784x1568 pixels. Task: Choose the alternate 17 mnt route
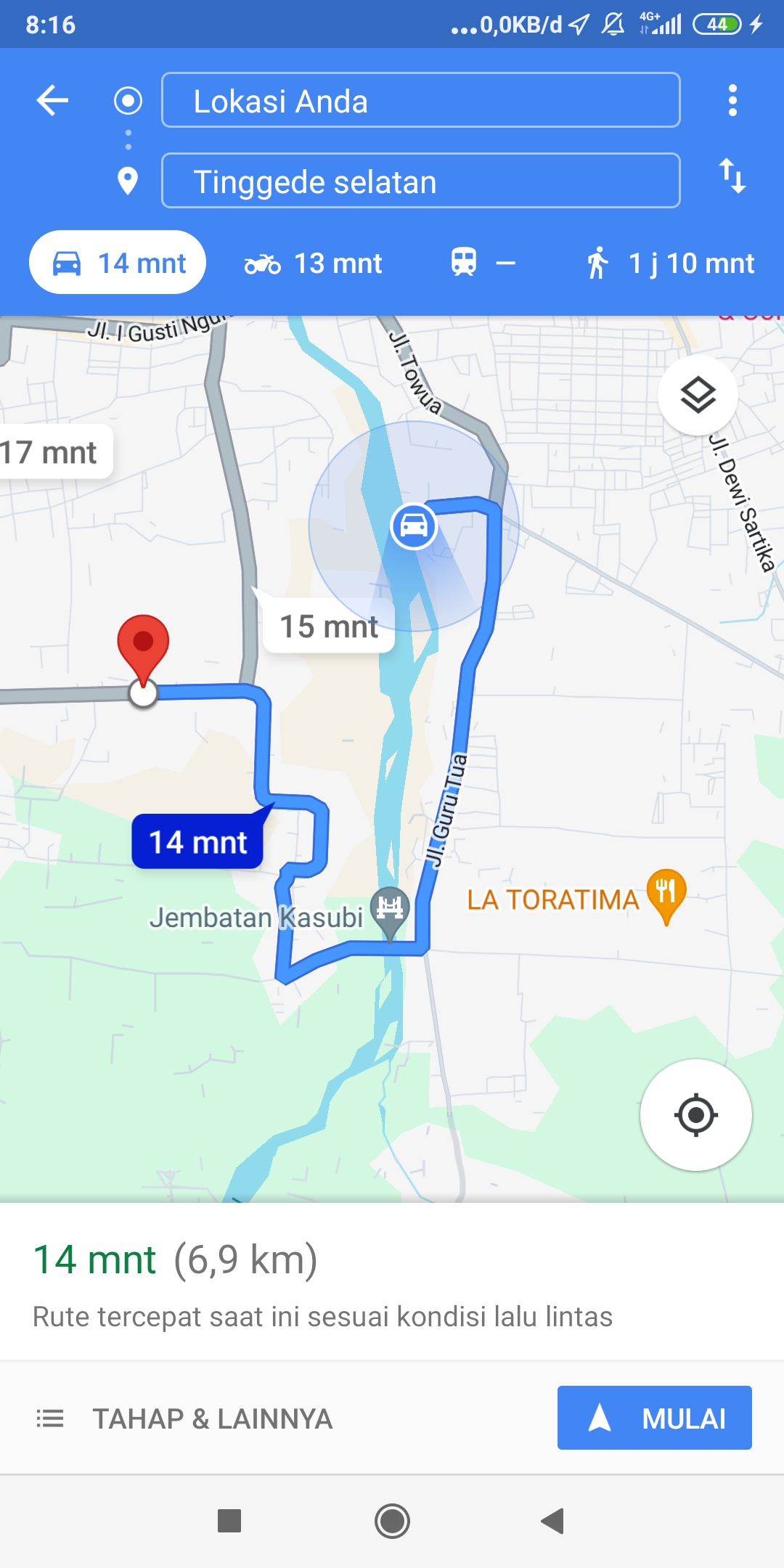[x=52, y=452]
